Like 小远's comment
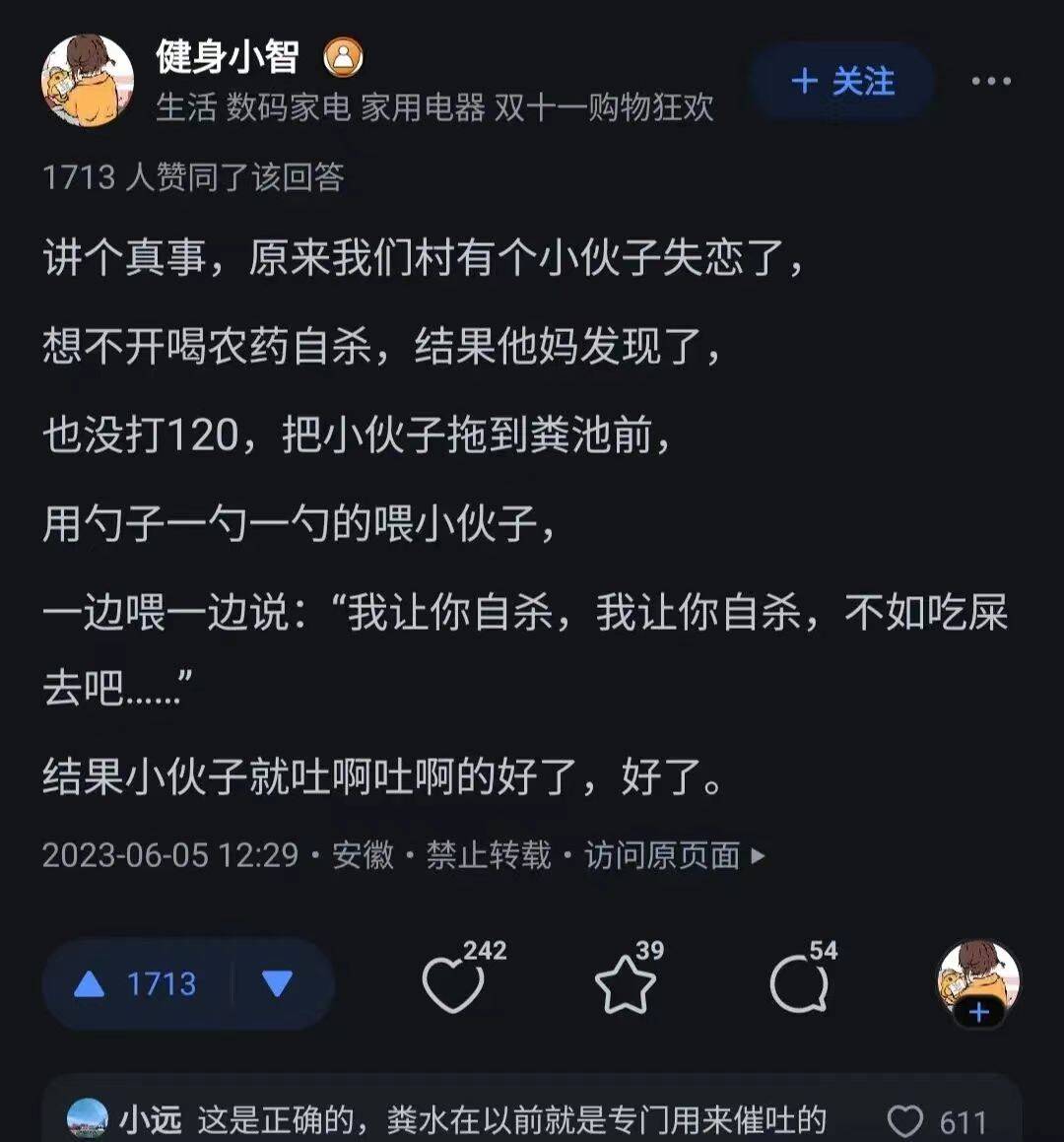 pos(906,1121)
